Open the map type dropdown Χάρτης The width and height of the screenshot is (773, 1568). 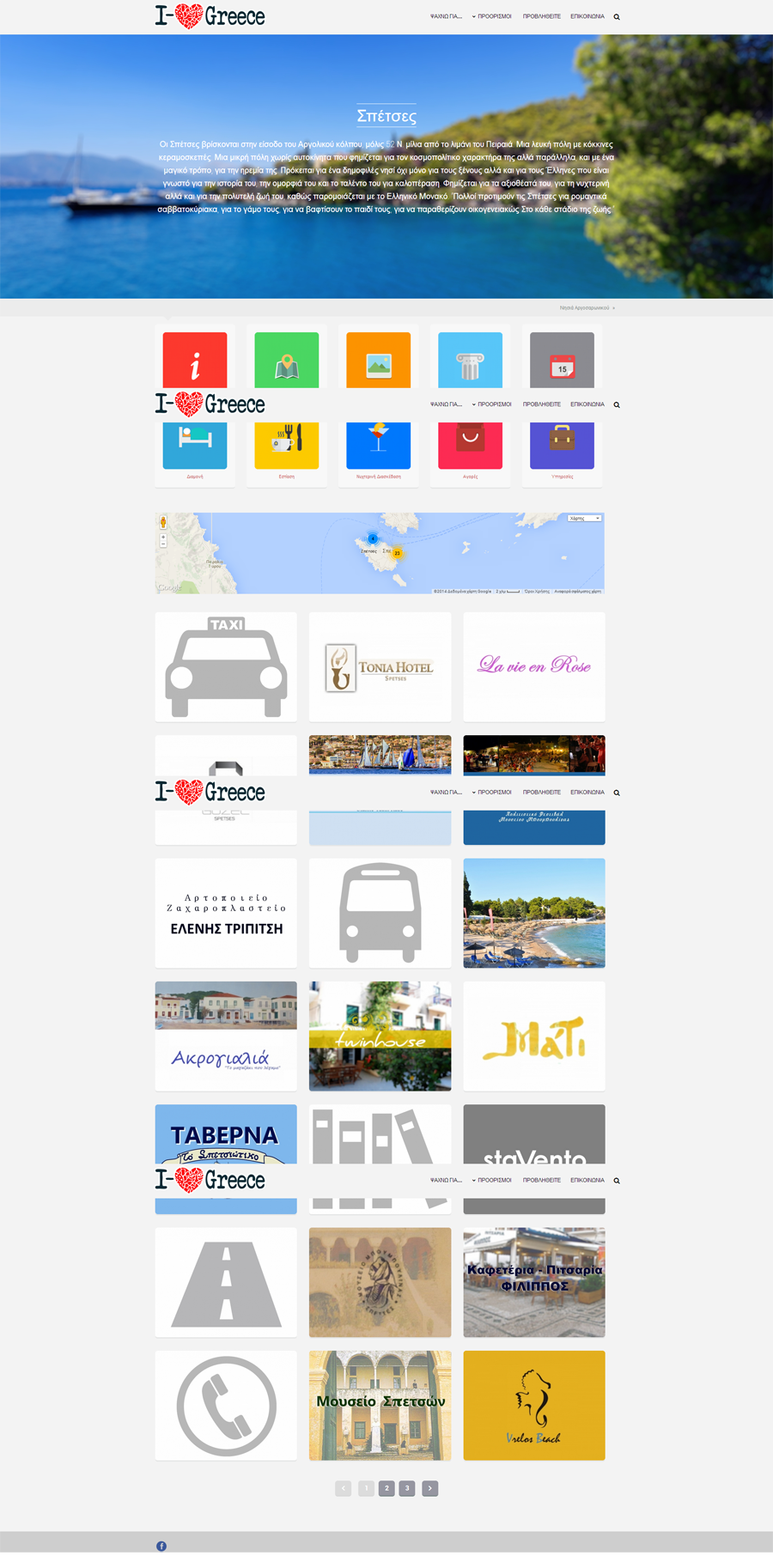584,519
